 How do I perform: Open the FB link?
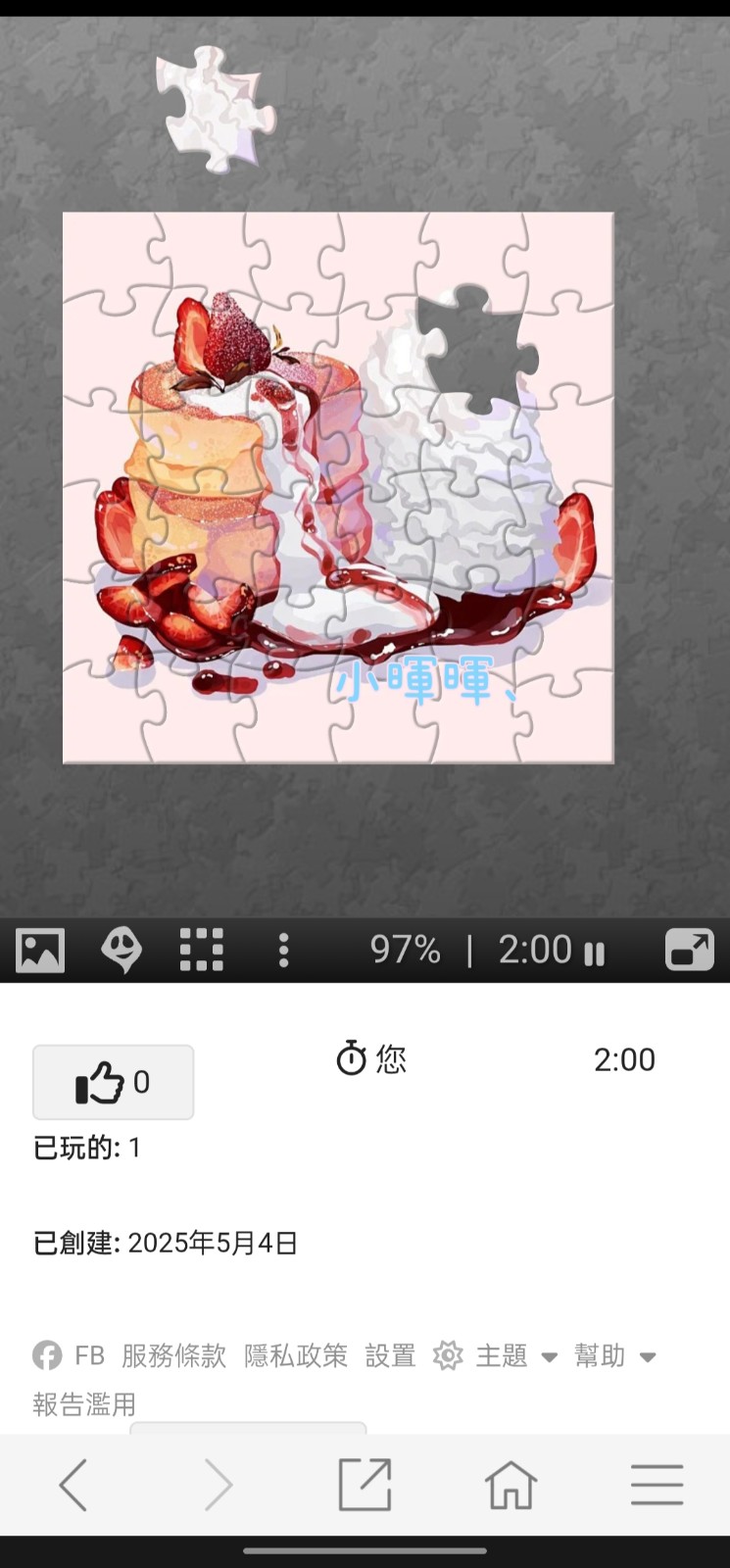point(69,1355)
